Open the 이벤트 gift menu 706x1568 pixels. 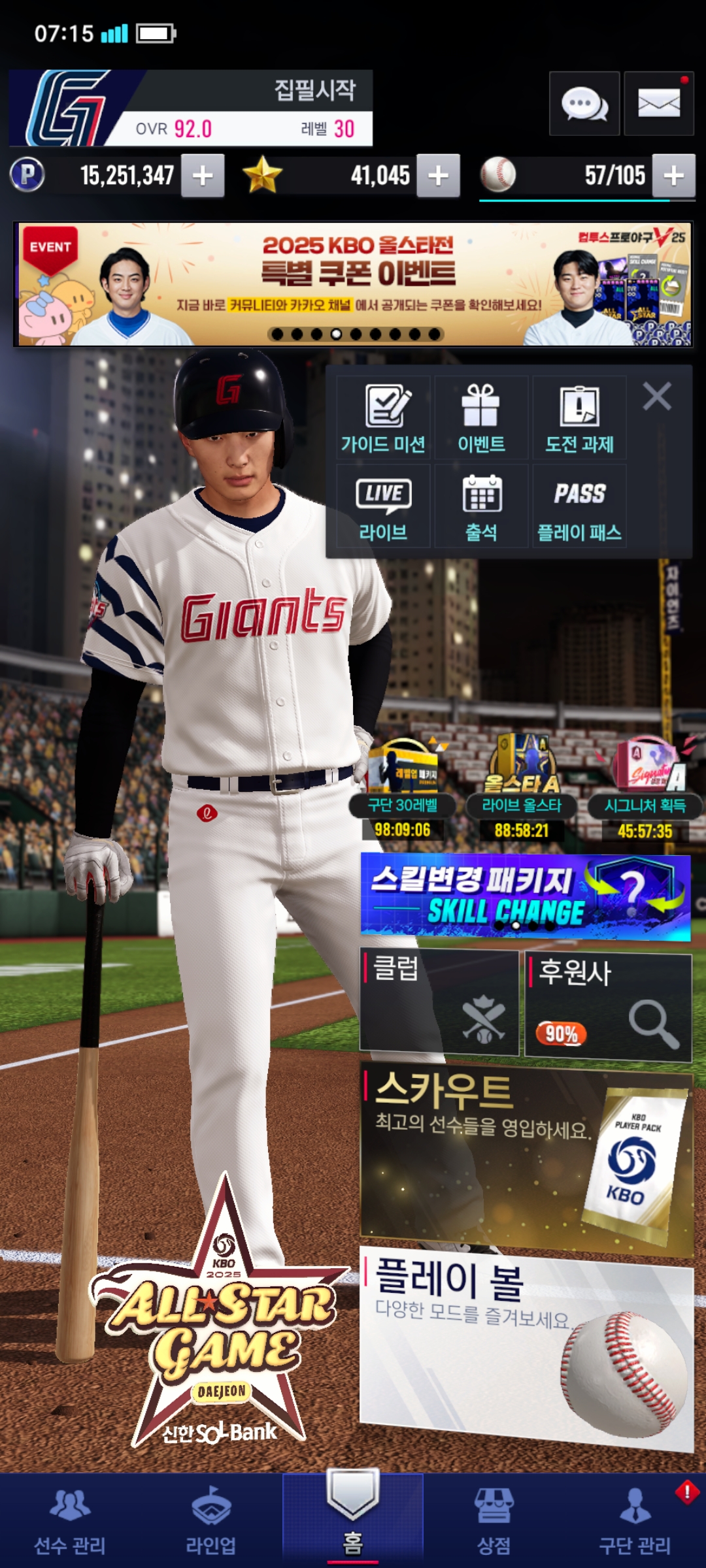(481, 418)
